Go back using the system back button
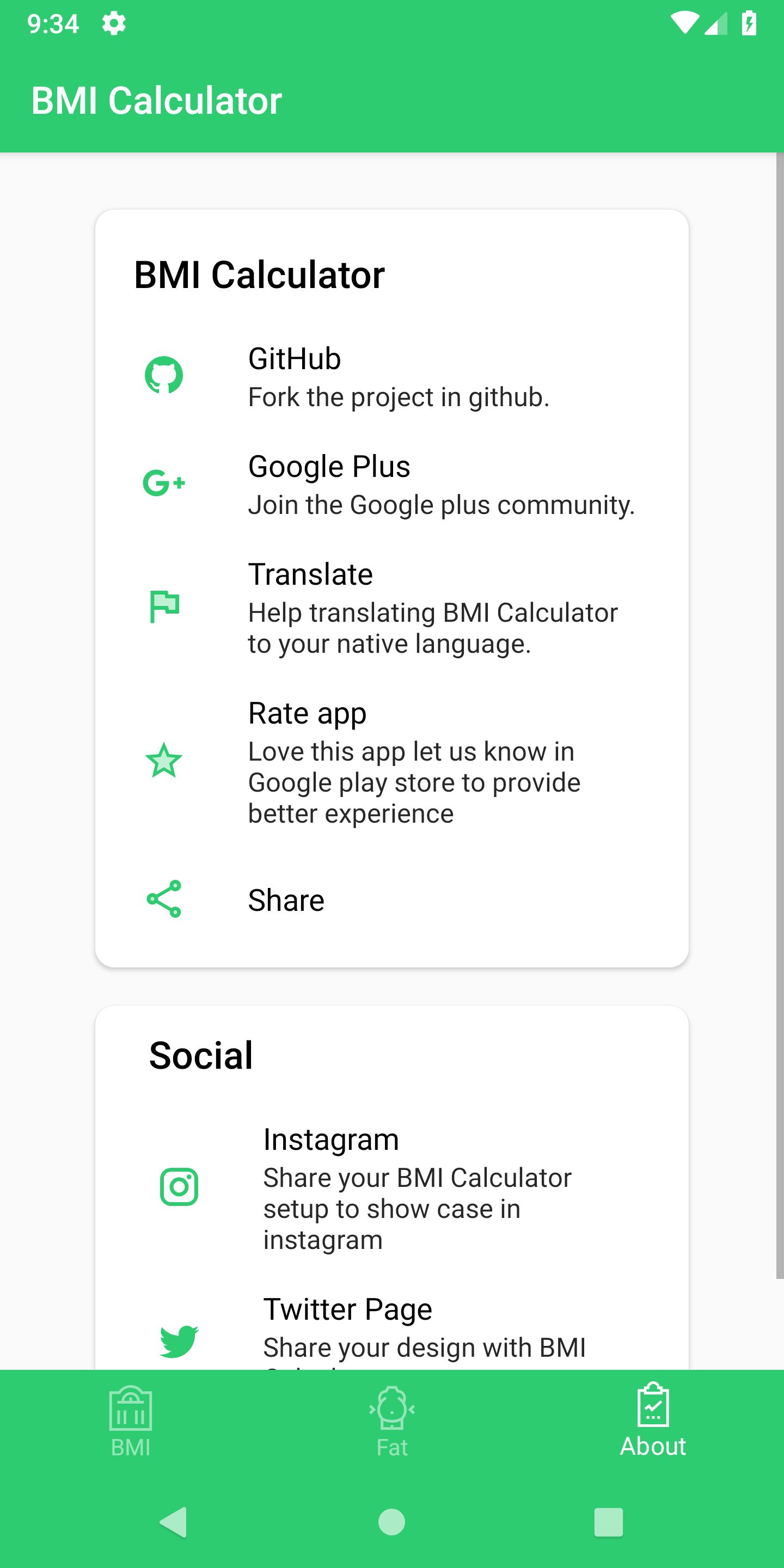This screenshot has width=784, height=1568. [x=174, y=1522]
